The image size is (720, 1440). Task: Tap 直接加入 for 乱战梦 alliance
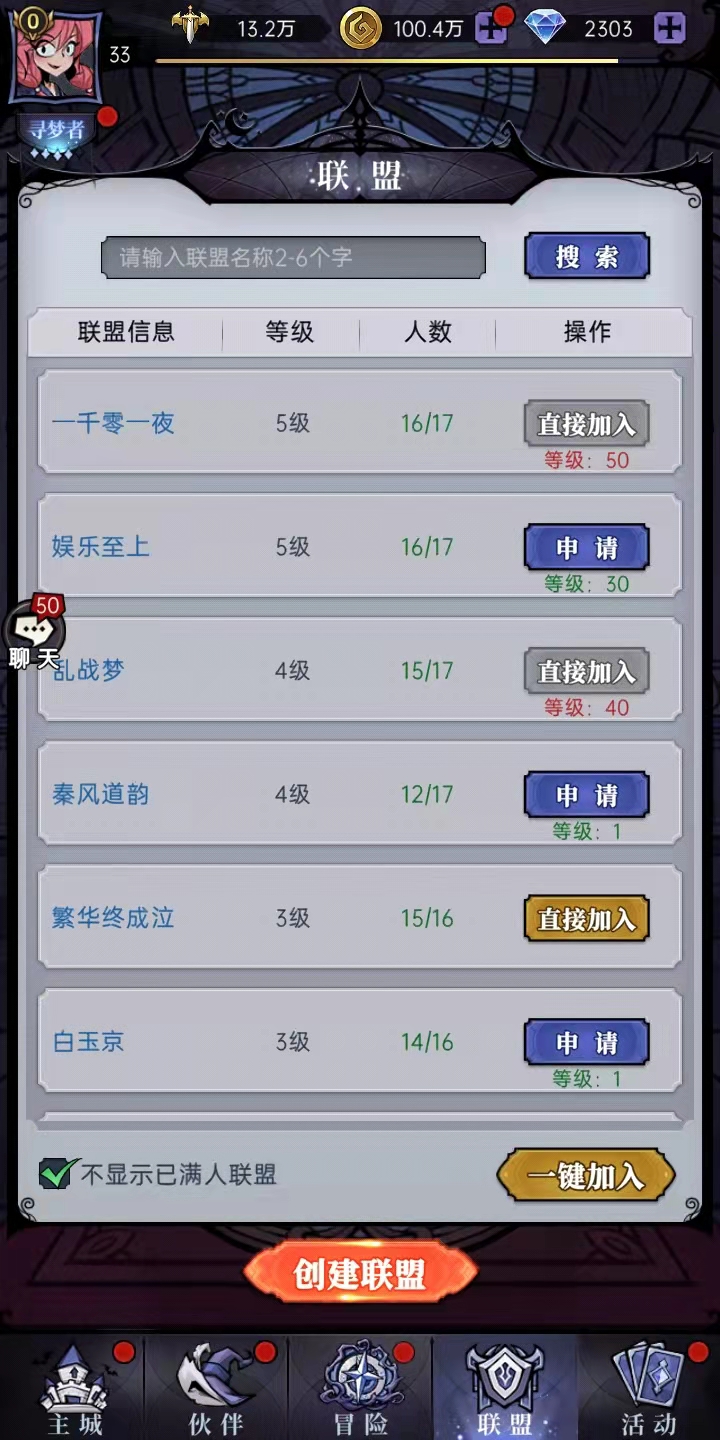[x=587, y=671]
